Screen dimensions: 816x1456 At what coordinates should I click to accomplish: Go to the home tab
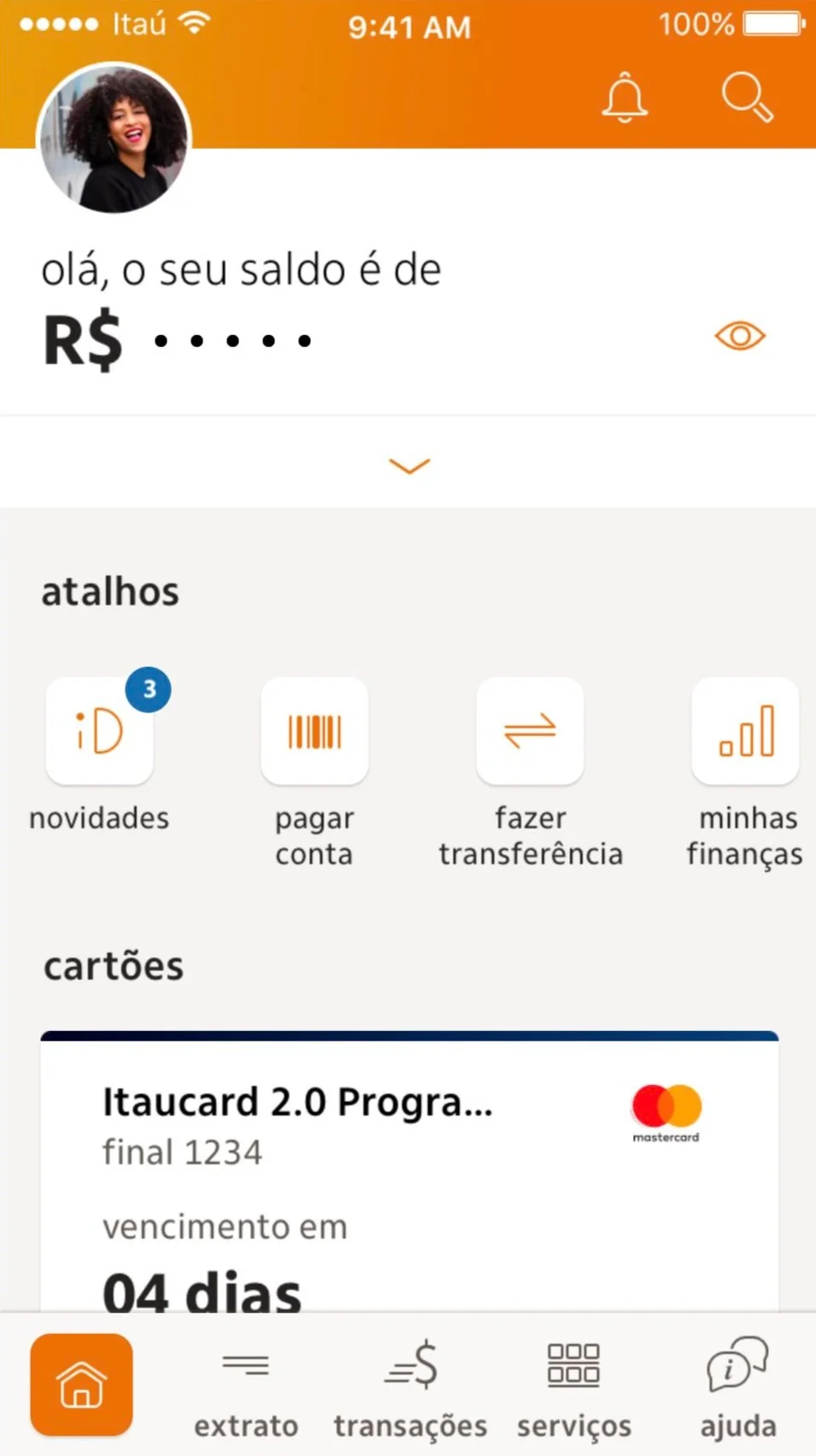[82, 1384]
